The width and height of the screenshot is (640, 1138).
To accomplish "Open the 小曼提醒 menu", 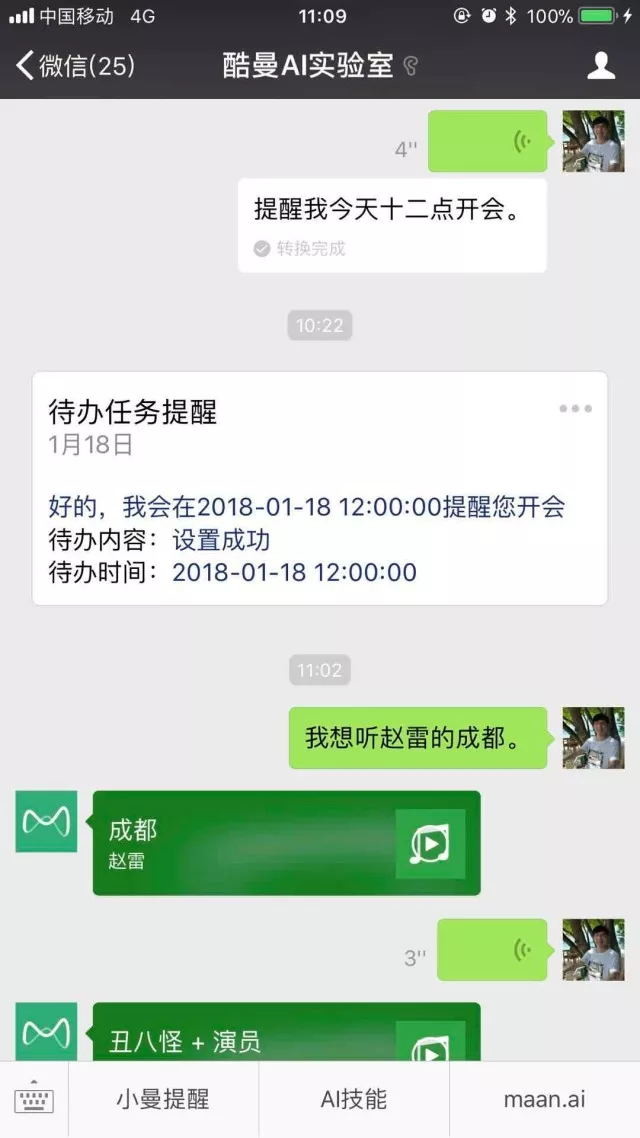I will (163, 1099).
